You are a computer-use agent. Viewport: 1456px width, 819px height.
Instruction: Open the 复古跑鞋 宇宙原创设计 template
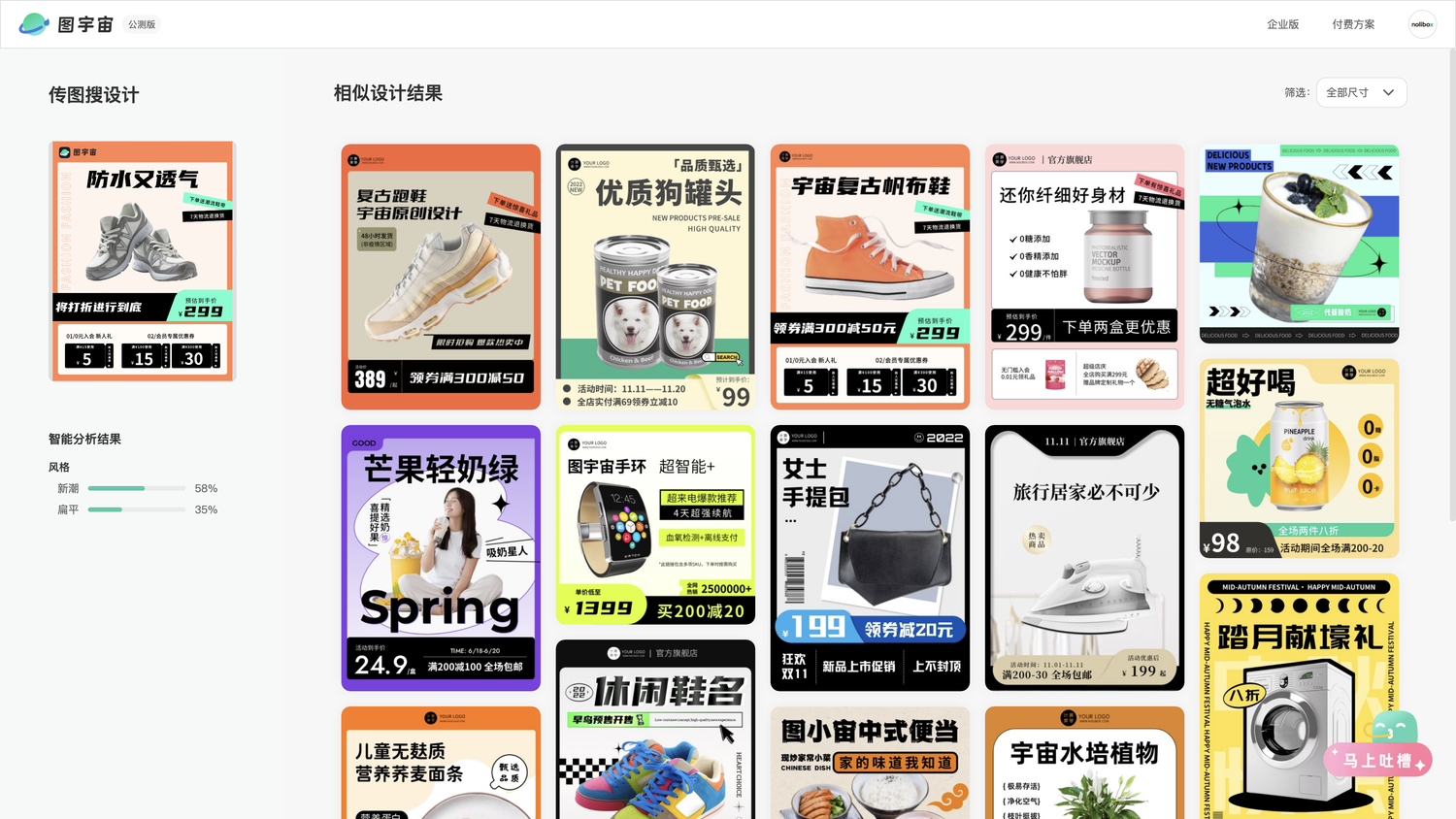pyautogui.click(x=441, y=277)
